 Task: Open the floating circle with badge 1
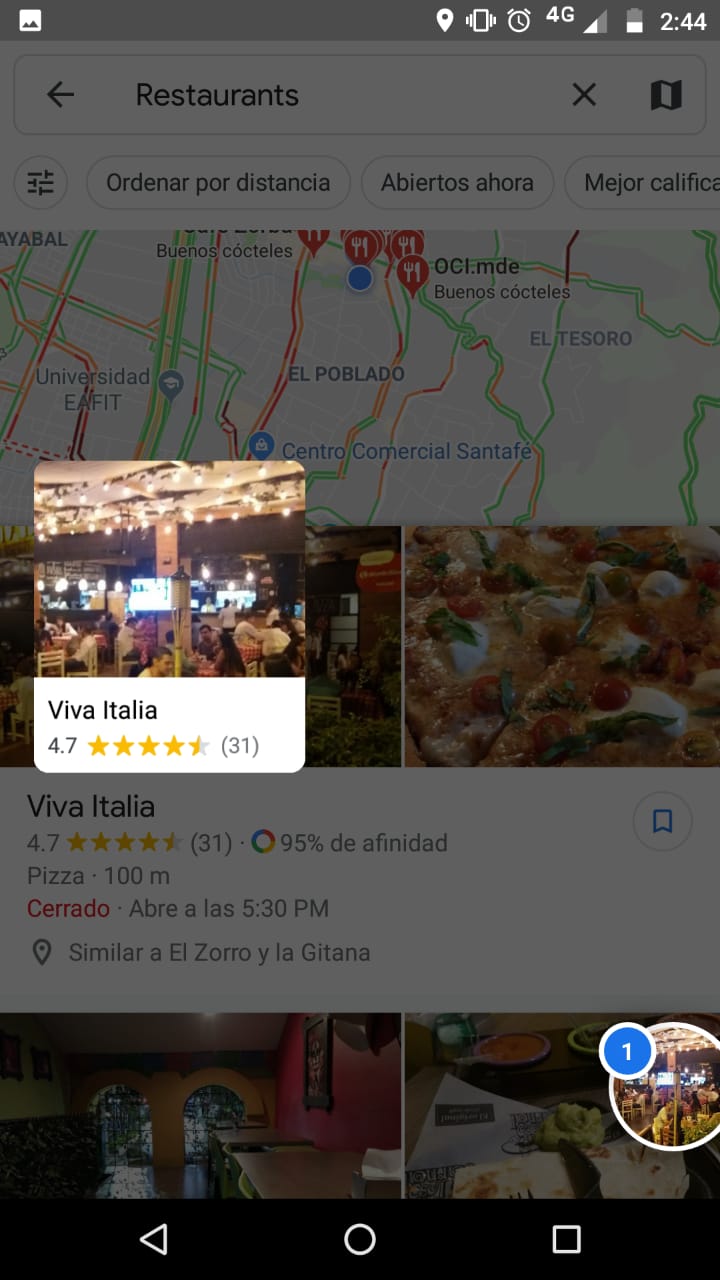pyautogui.click(x=664, y=1084)
